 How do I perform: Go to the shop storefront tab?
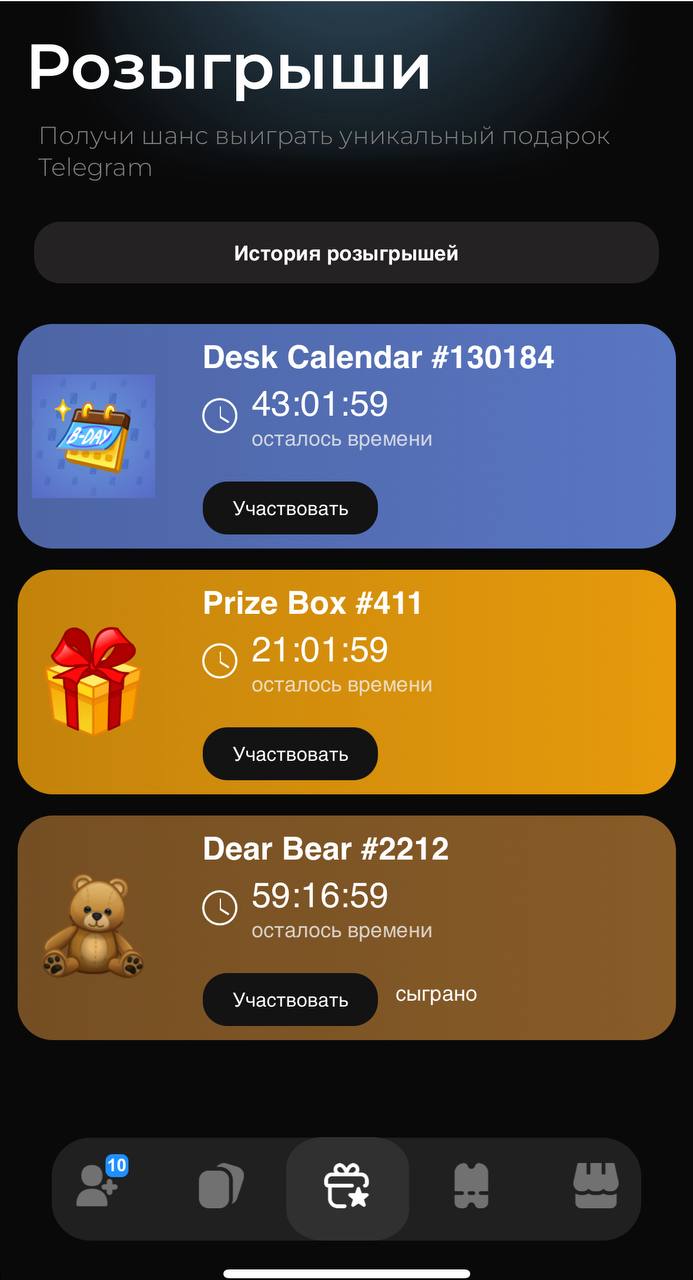(x=595, y=1188)
